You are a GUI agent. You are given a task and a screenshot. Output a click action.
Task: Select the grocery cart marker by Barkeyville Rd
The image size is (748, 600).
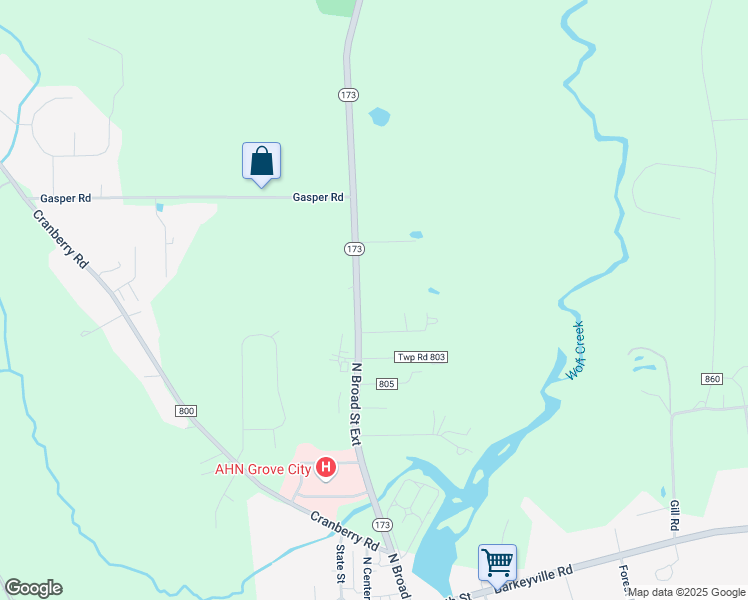[x=497, y=561]
